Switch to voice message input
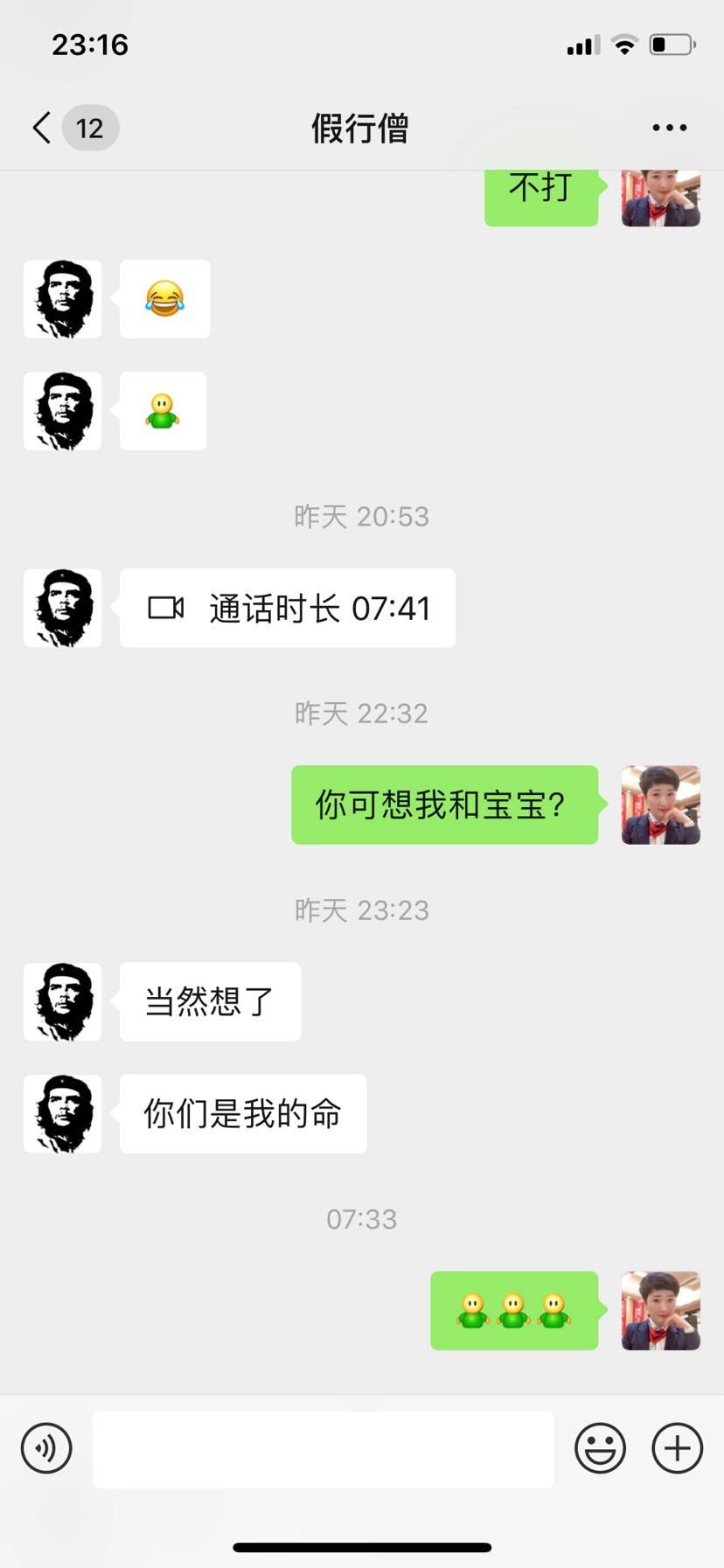 pyautogui.click(x=46, y=1448)
